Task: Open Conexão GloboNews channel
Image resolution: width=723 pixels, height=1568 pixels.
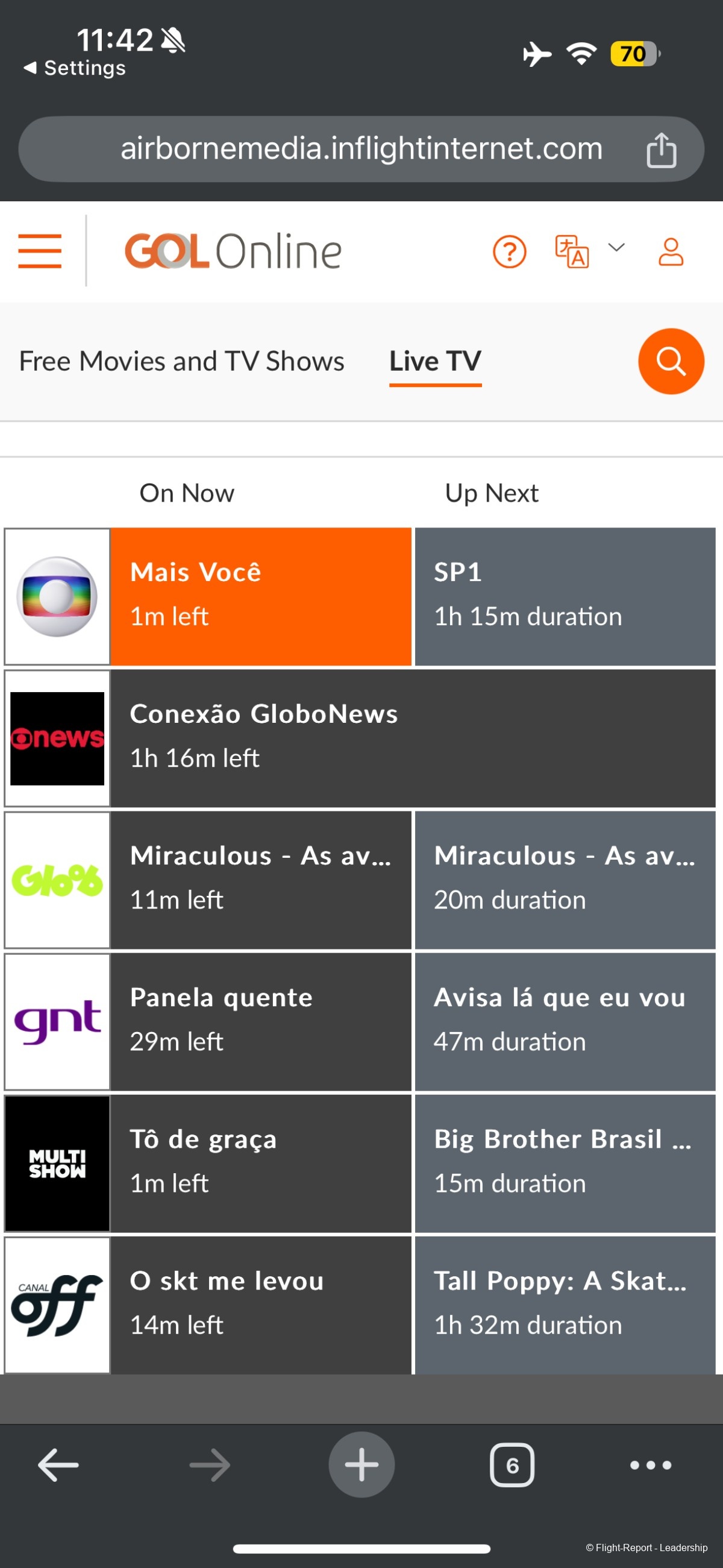Action: (x=412, y=738)
